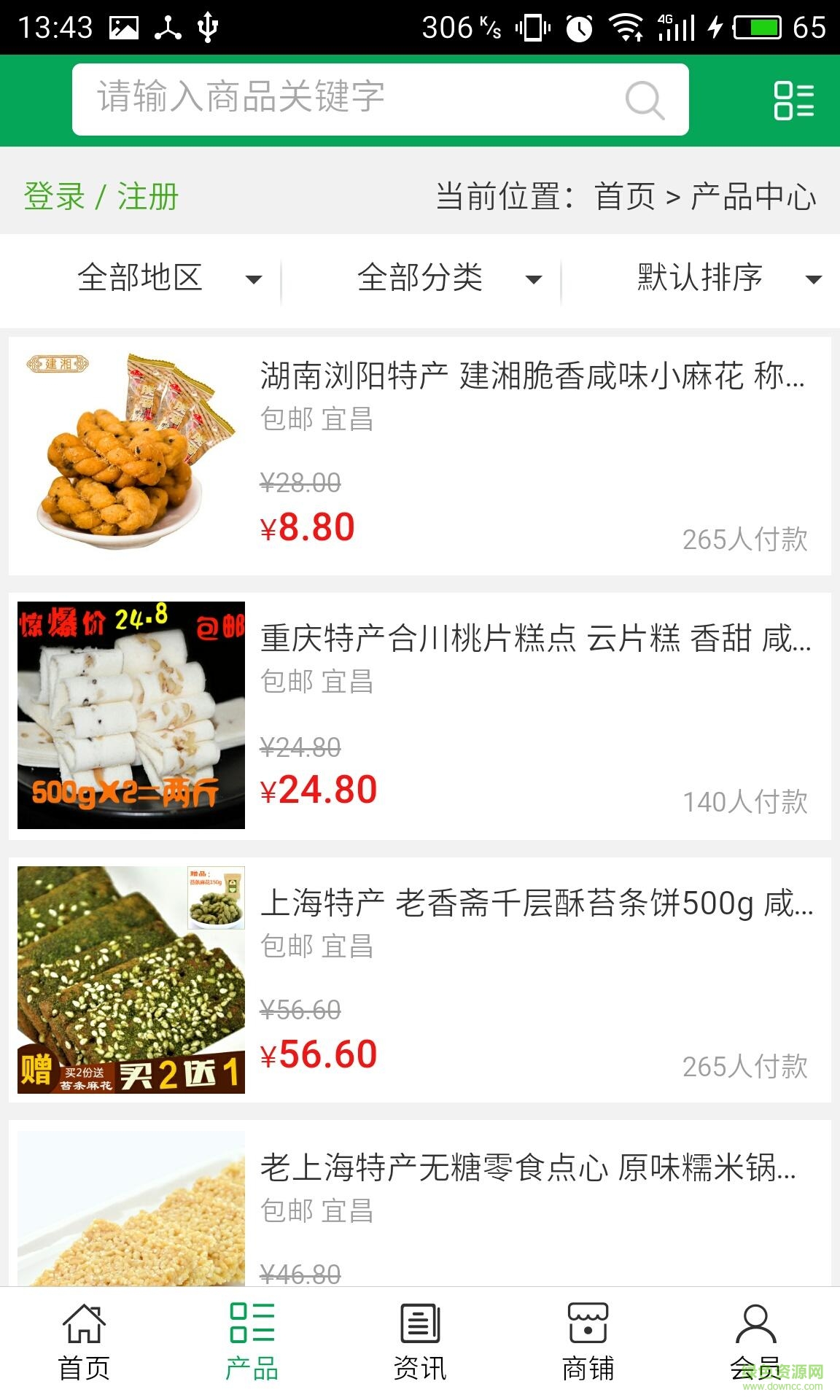Expand the 默认排序 sorting dropdown

click(x=728, y=278)
